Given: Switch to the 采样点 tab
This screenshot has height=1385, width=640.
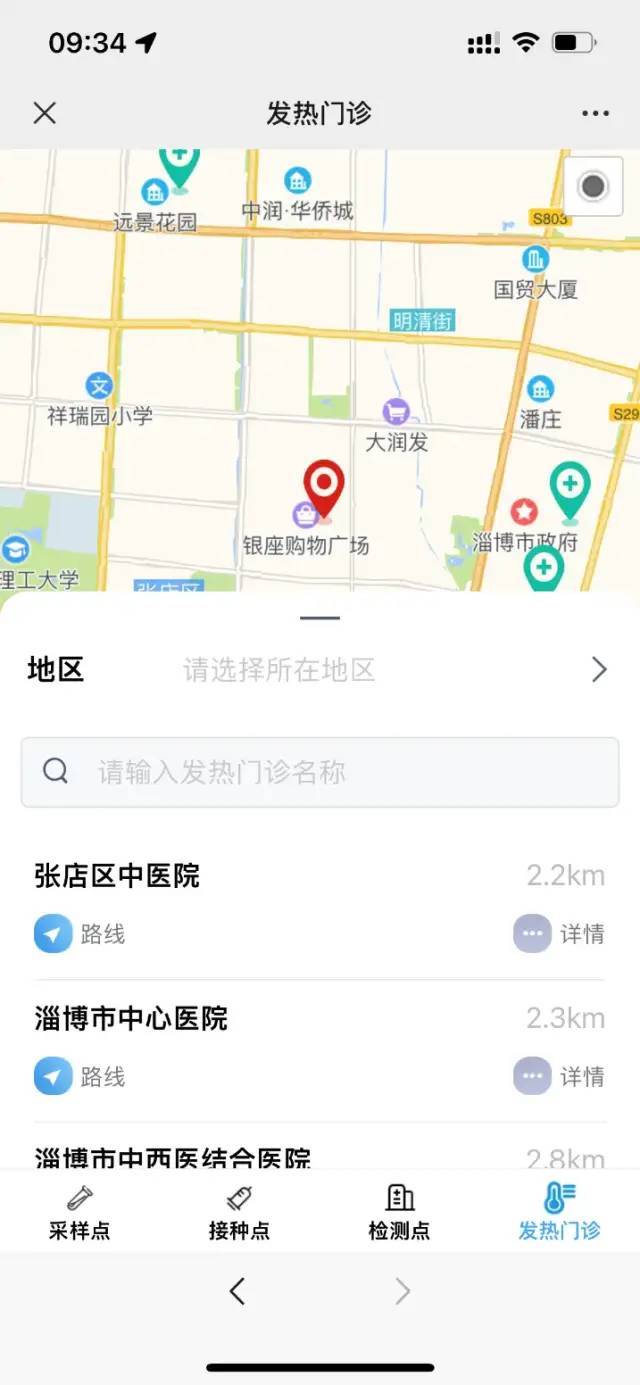Looking at the screenshot, I should coord(80,1212).
